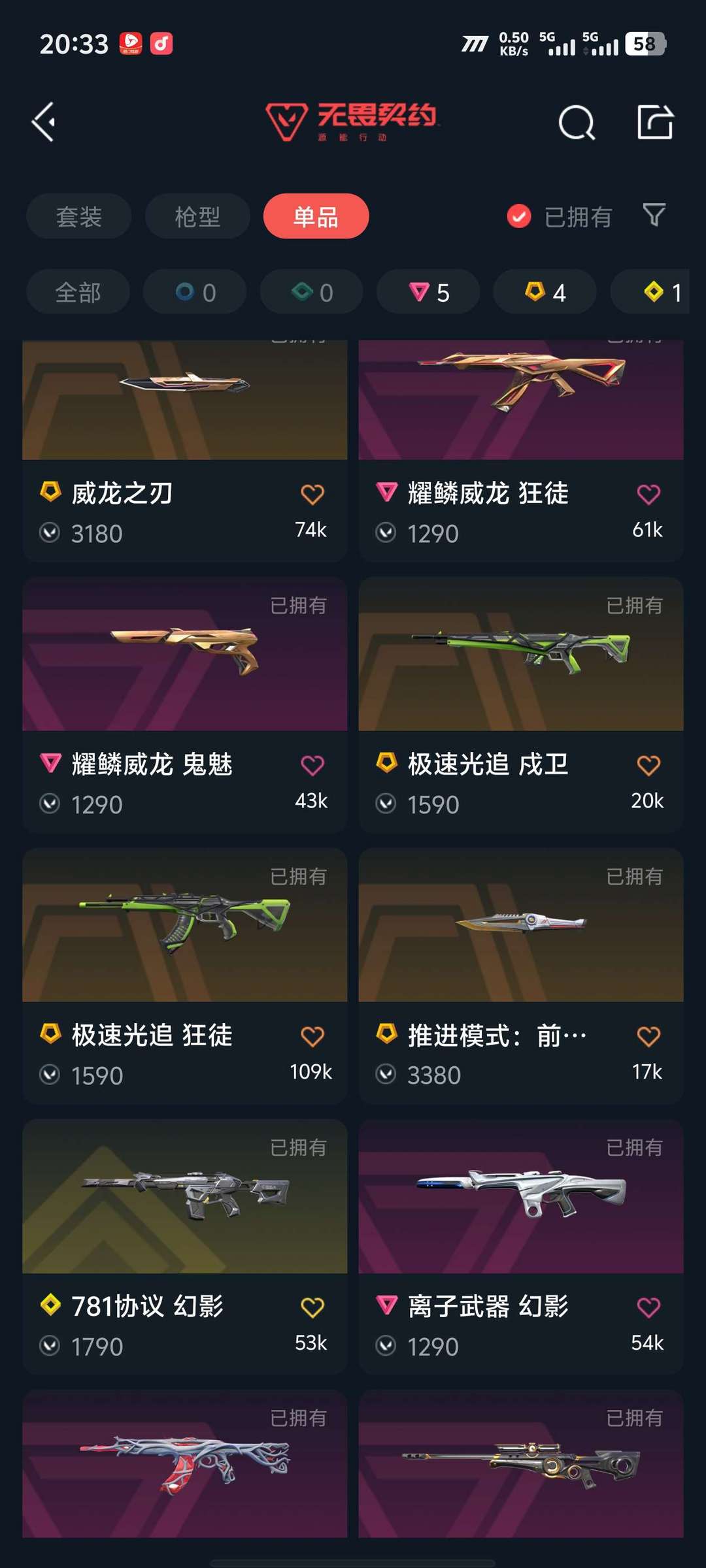Select the 单品 tab
706x1568 pixels.
316,216
